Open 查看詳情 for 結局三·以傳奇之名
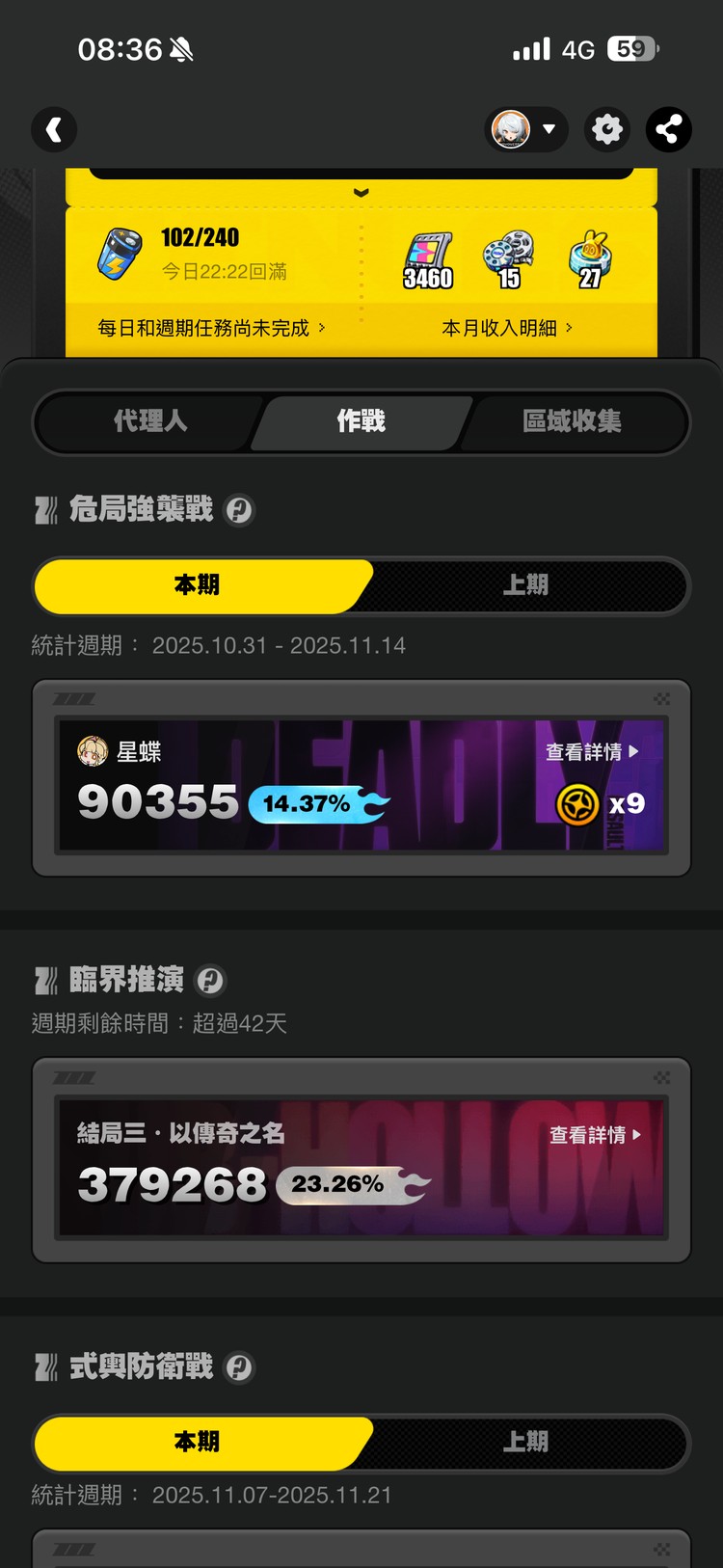The height and width of the screenshot is (1568, 723). tap(595, 1135)
